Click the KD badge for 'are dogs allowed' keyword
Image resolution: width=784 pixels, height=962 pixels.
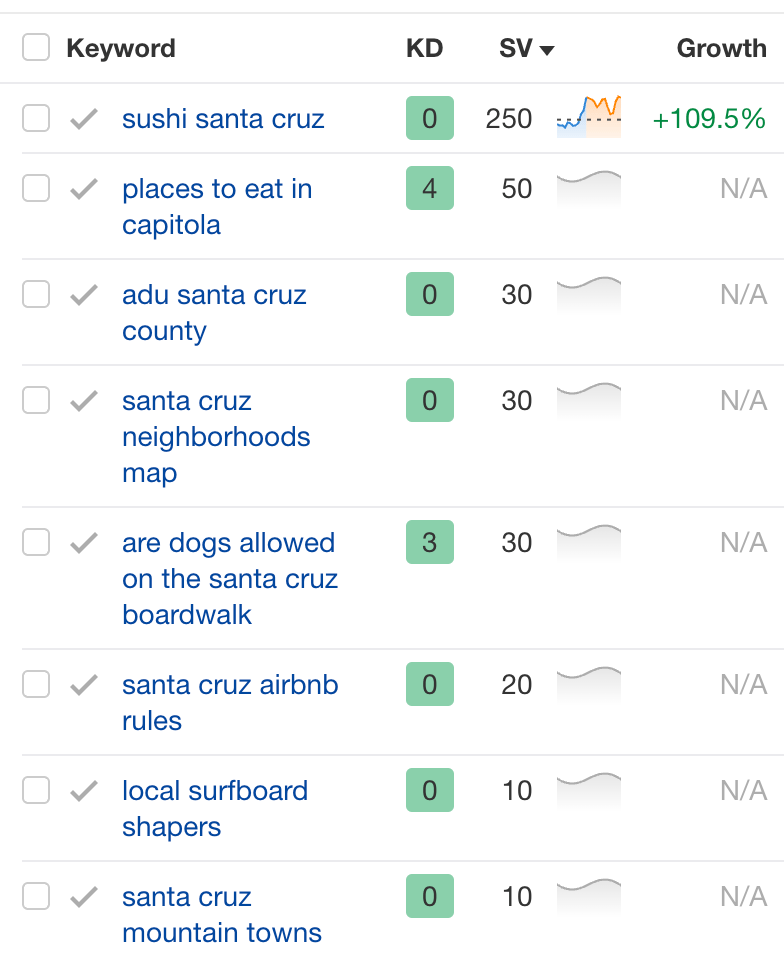pyautogui.click(x=429, y=542)
